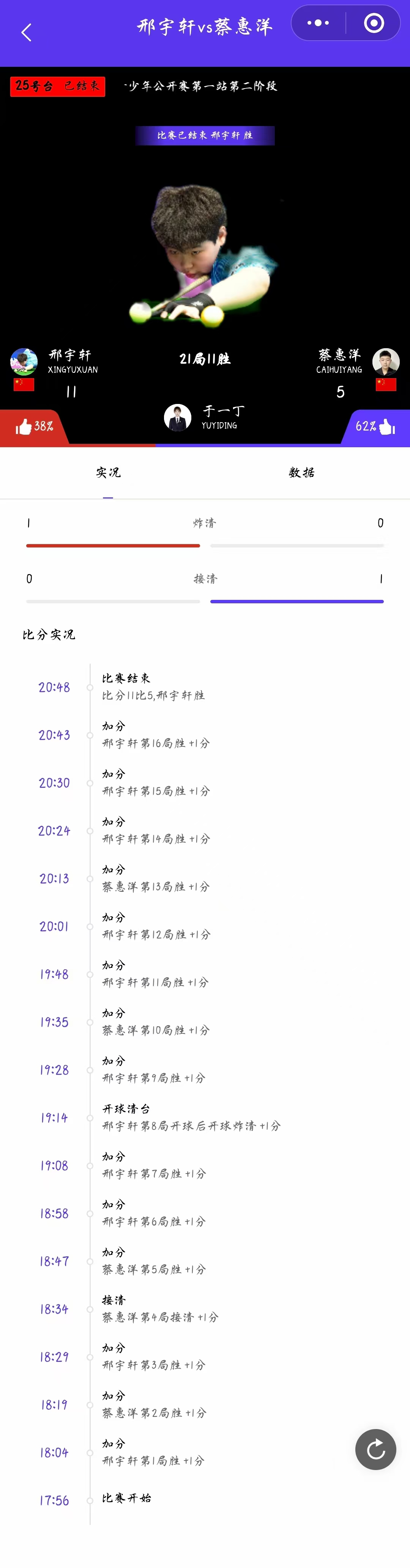Image resolution: width=410 pixels, height=1568 pixels.
Task: Like player 邢宇轩 with the red thumbs-up
Action: (x=24, y=427)
